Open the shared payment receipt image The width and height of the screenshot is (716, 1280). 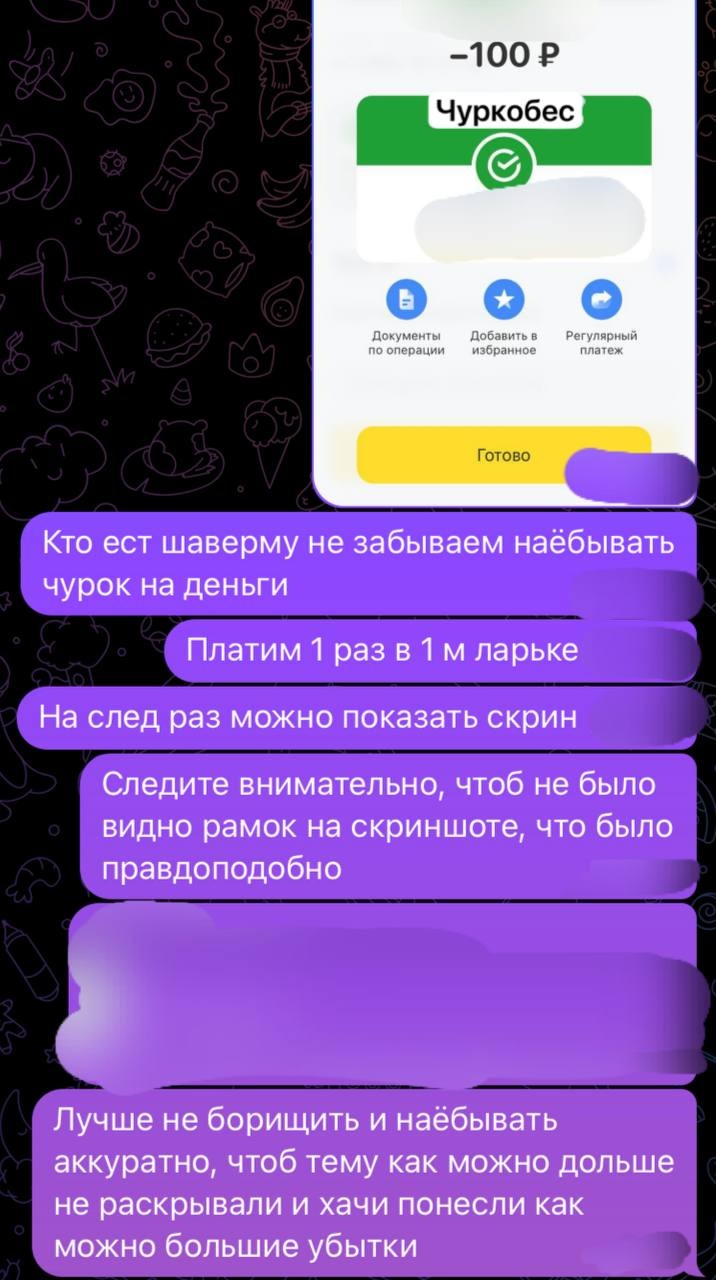point(504,250)
